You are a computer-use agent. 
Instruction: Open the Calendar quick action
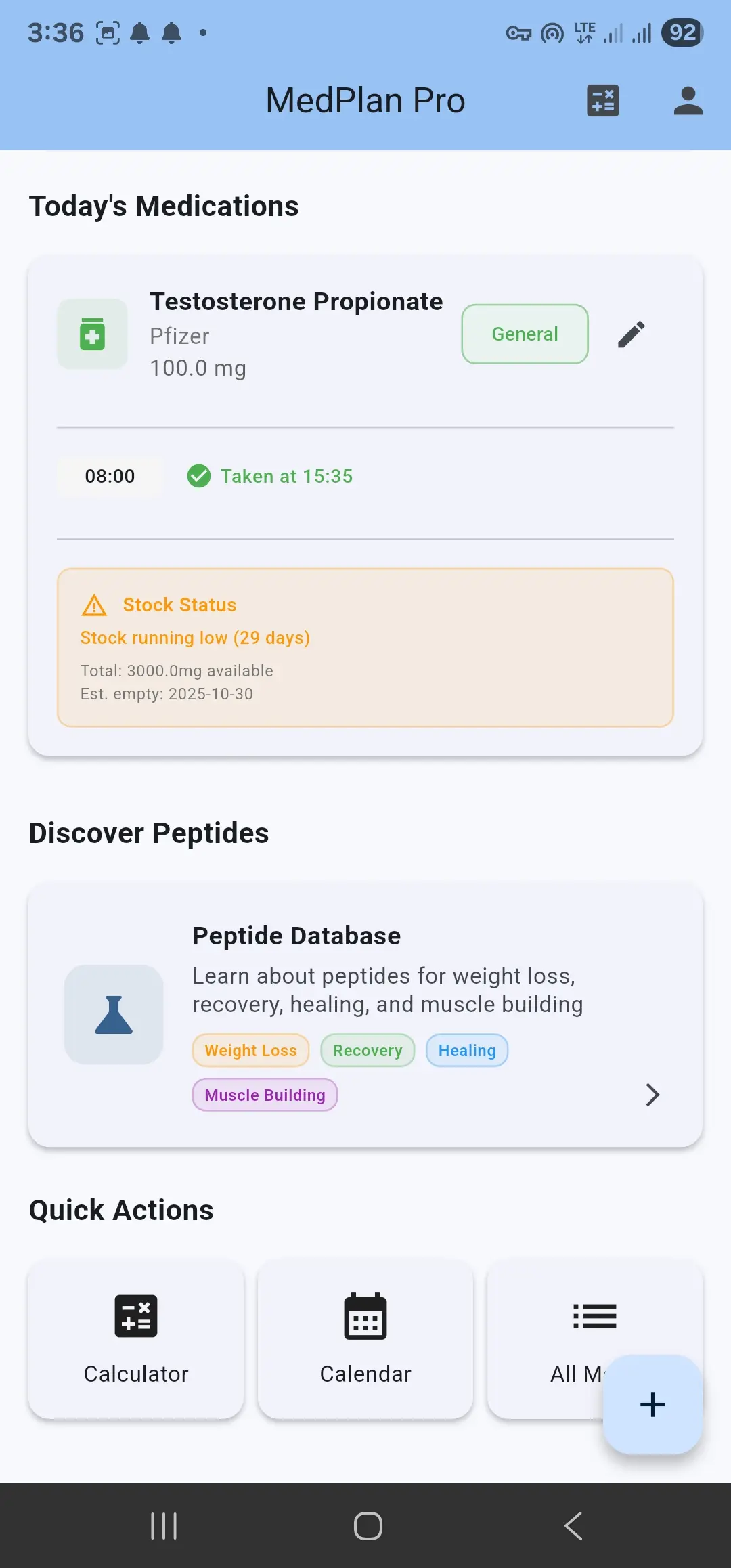coord(365,1338)
